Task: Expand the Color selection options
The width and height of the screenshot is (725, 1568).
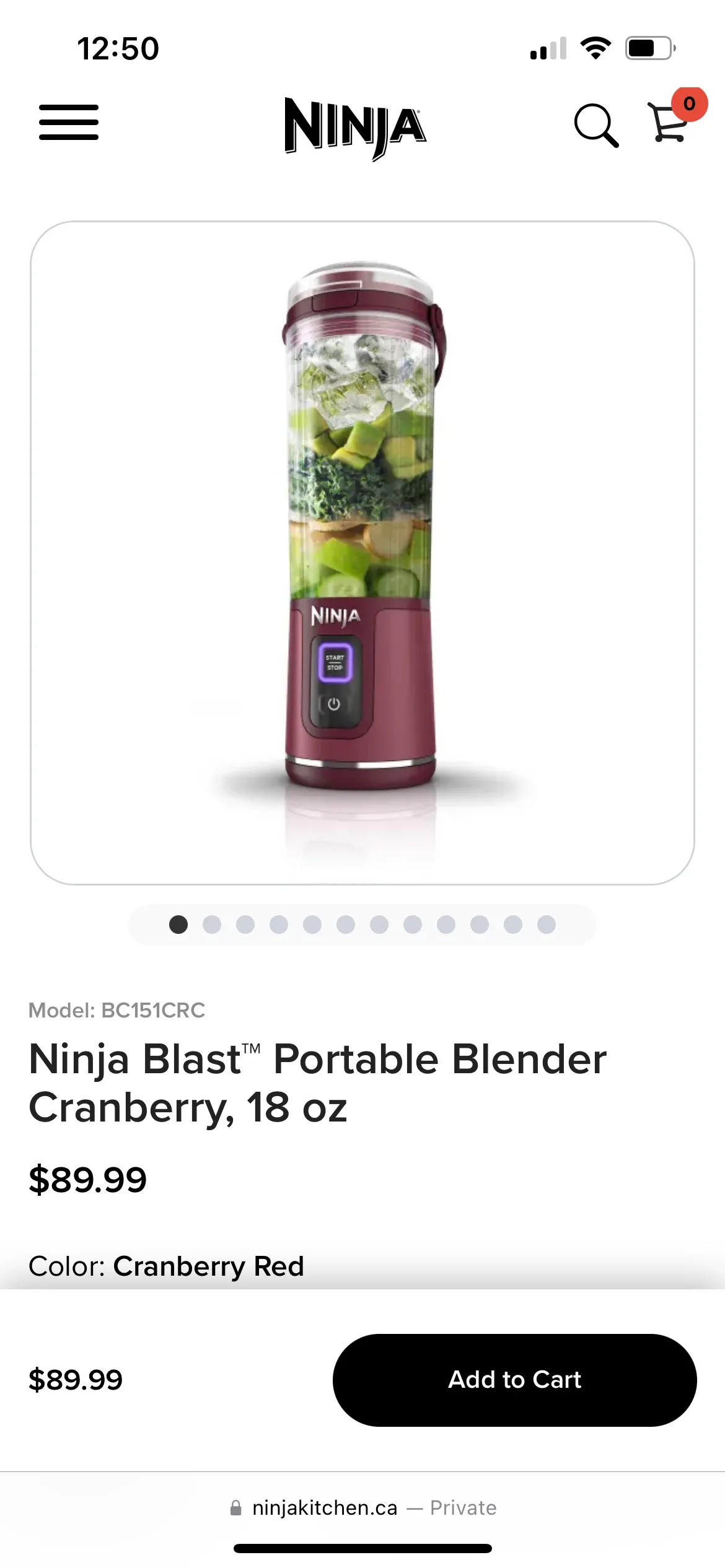Action: coord(166,1266)
